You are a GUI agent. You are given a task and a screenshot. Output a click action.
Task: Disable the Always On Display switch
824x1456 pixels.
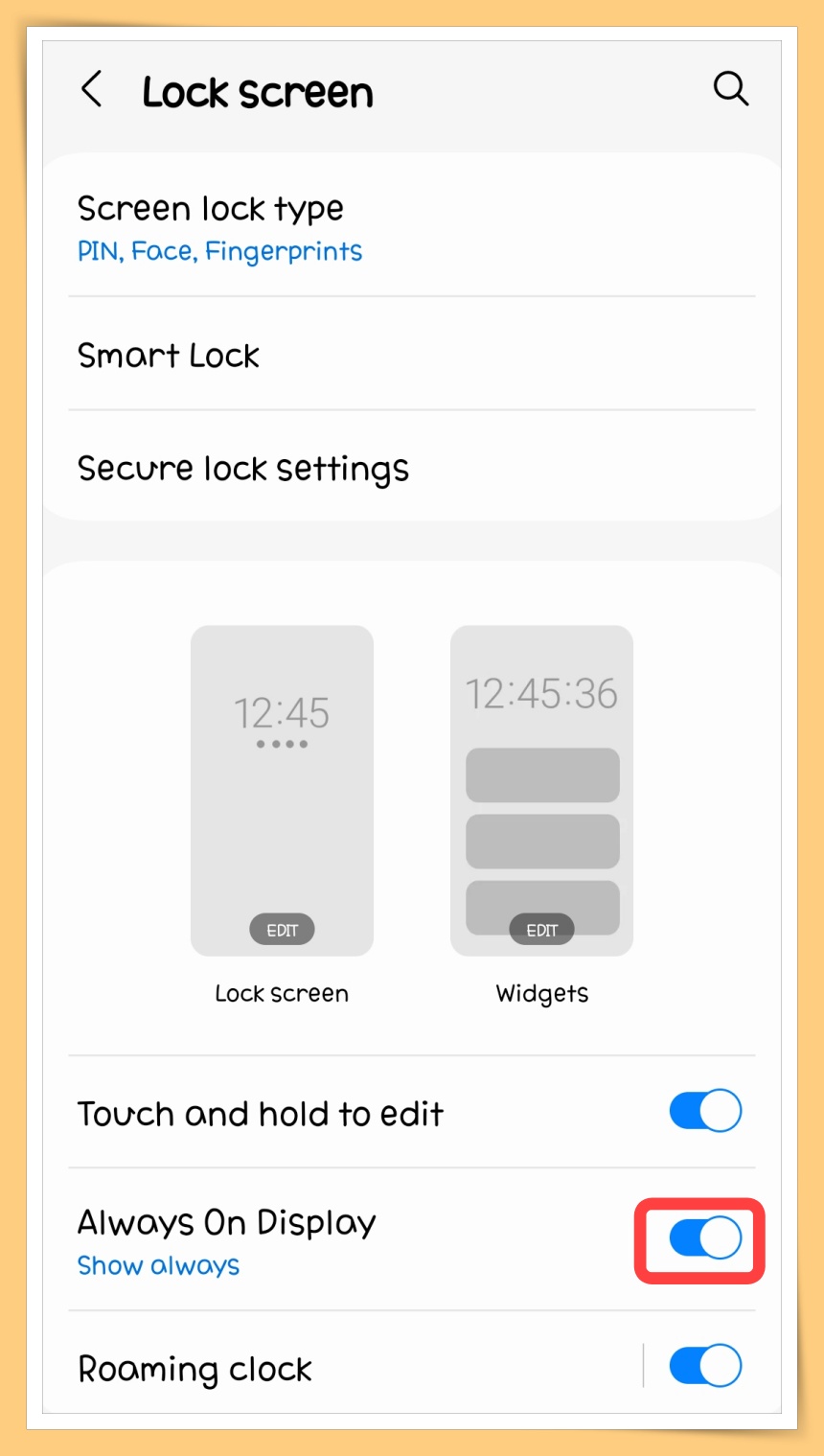coord(705,1238)
